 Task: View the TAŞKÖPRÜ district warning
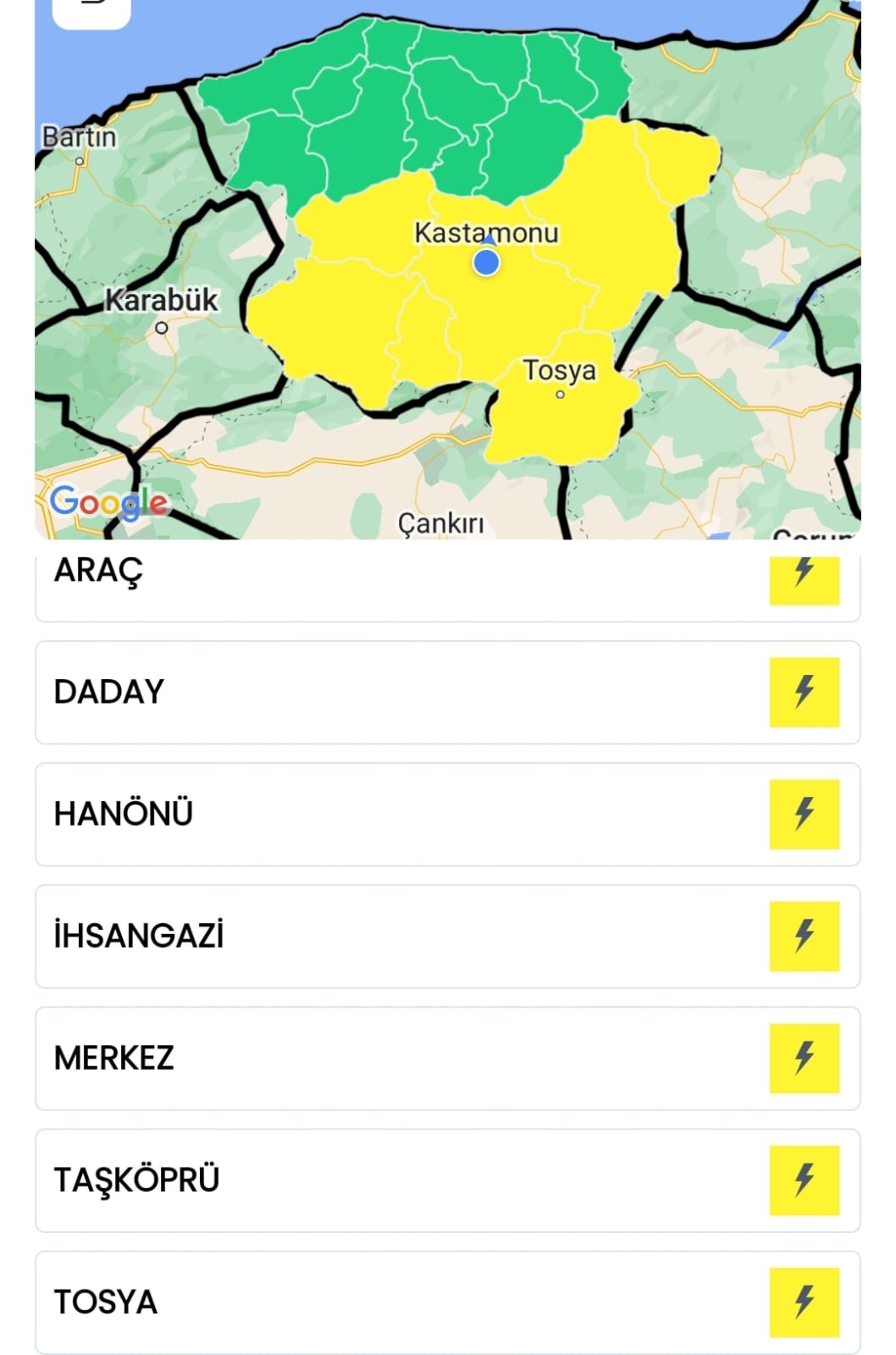[x=447, y=1180]
